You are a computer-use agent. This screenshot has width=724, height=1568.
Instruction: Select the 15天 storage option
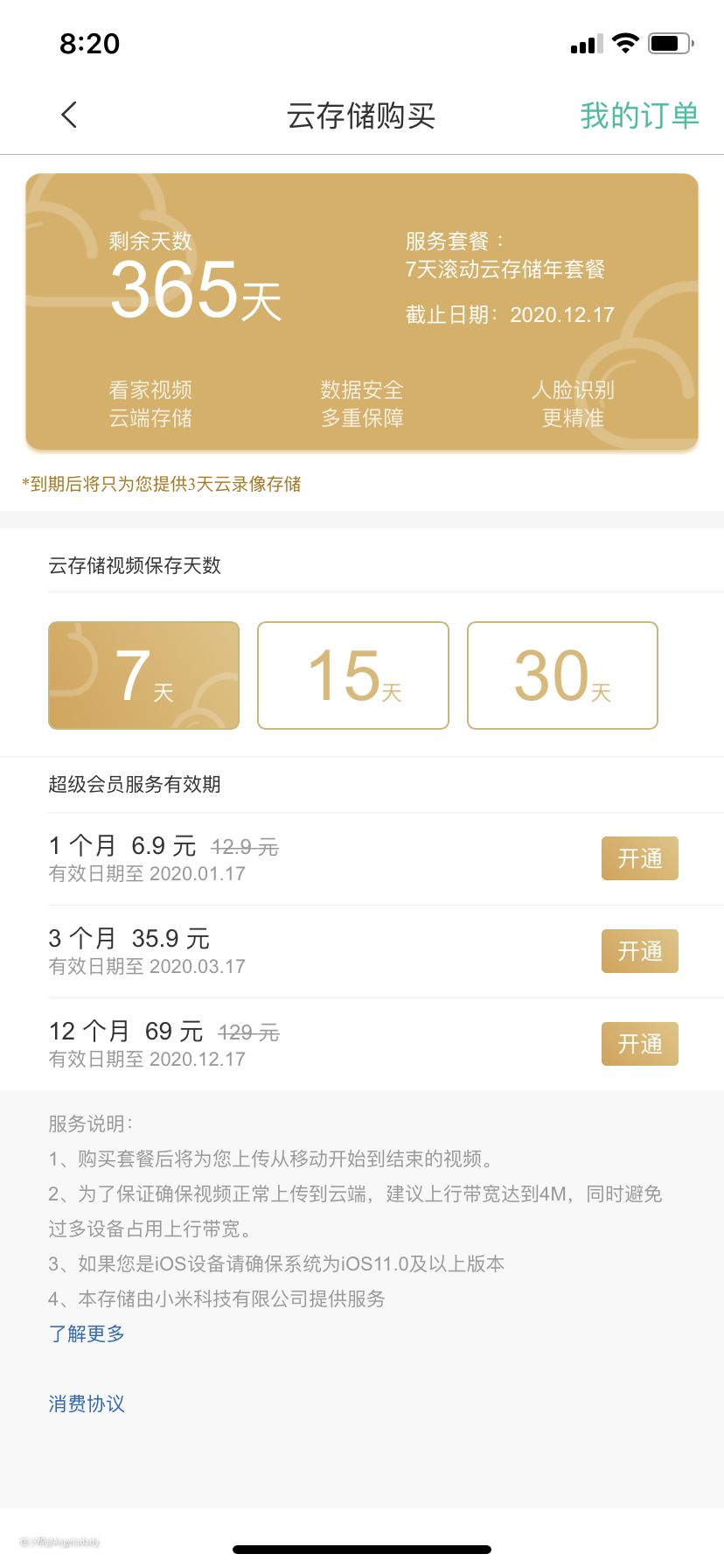[x=353, y=675]
